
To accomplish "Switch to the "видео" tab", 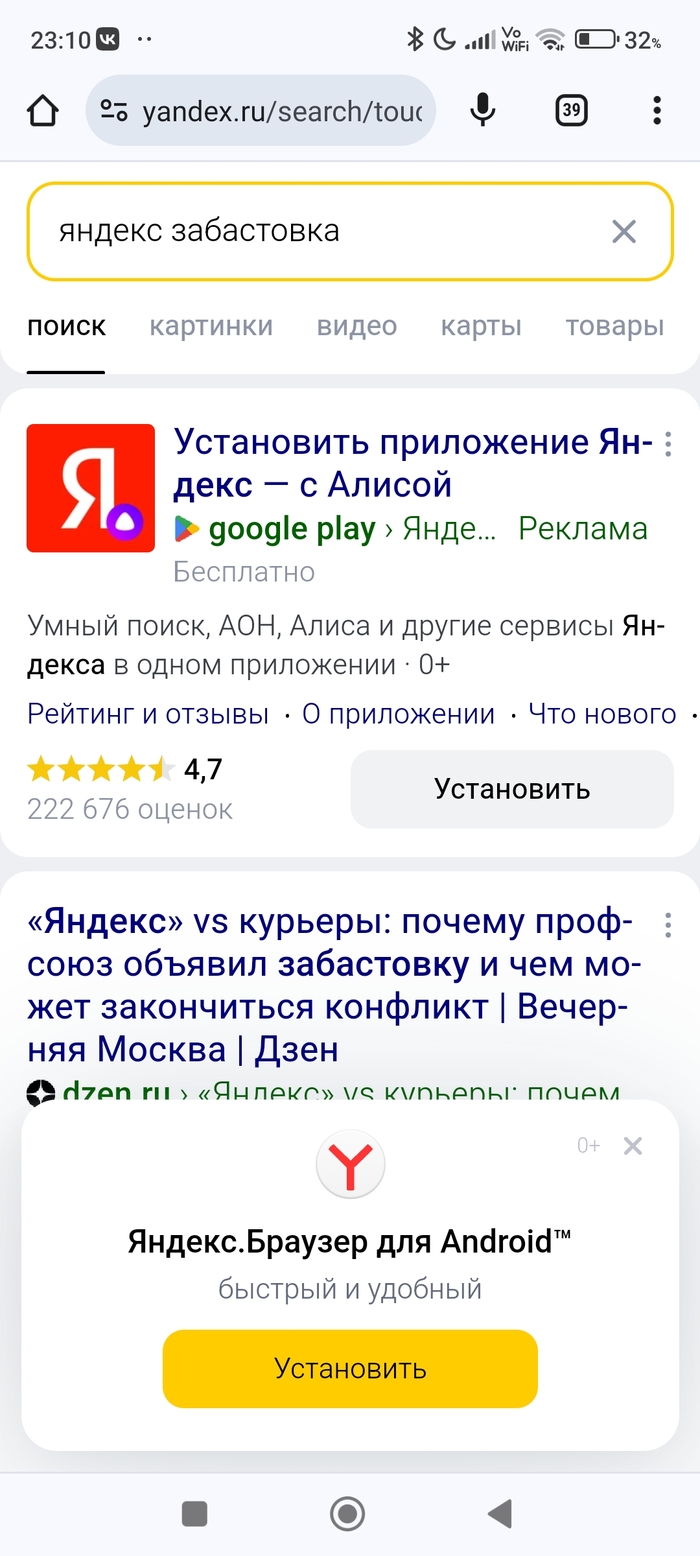I will 356,326.
